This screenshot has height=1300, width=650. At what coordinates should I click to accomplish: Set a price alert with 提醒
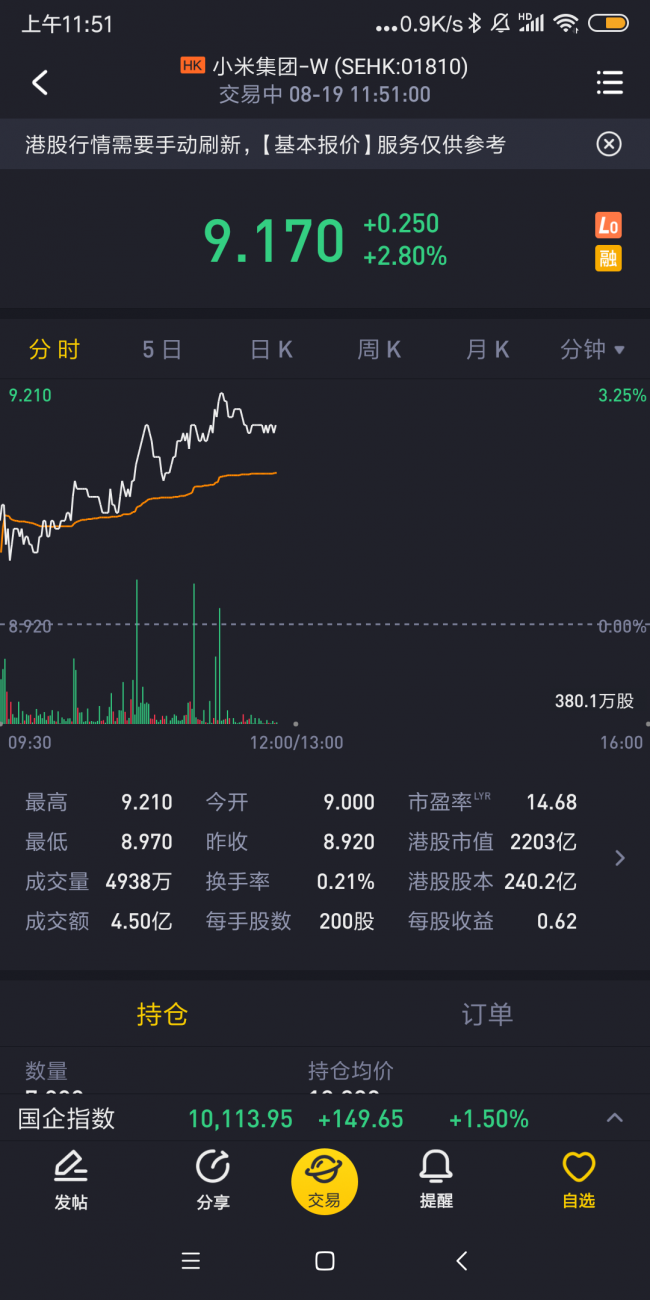click(x=436, y=1180)
